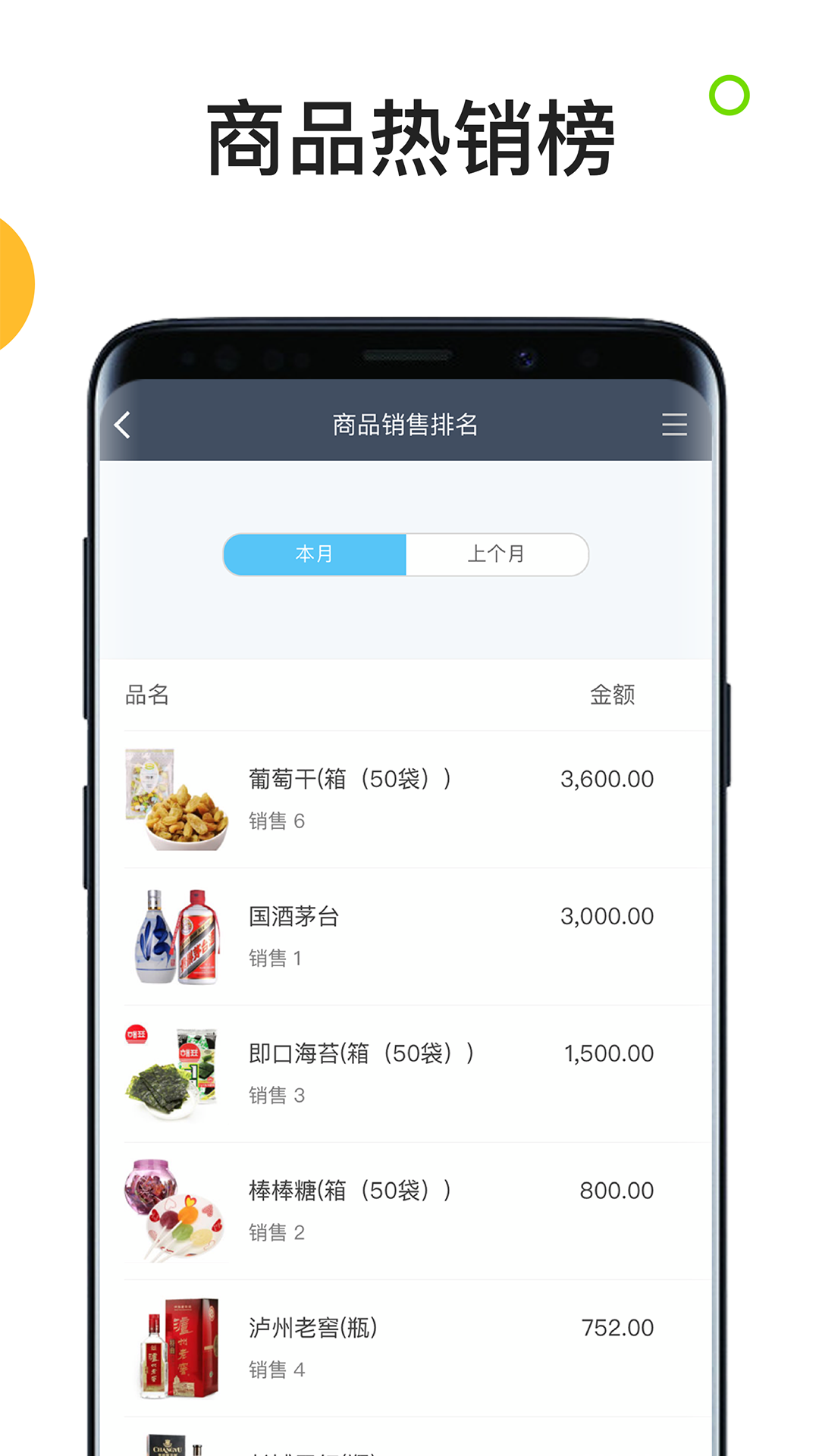This screenshot has height=1456, width=819.
Task: Click the 3,600.00 sales amount
Action: tap(607, 779)
